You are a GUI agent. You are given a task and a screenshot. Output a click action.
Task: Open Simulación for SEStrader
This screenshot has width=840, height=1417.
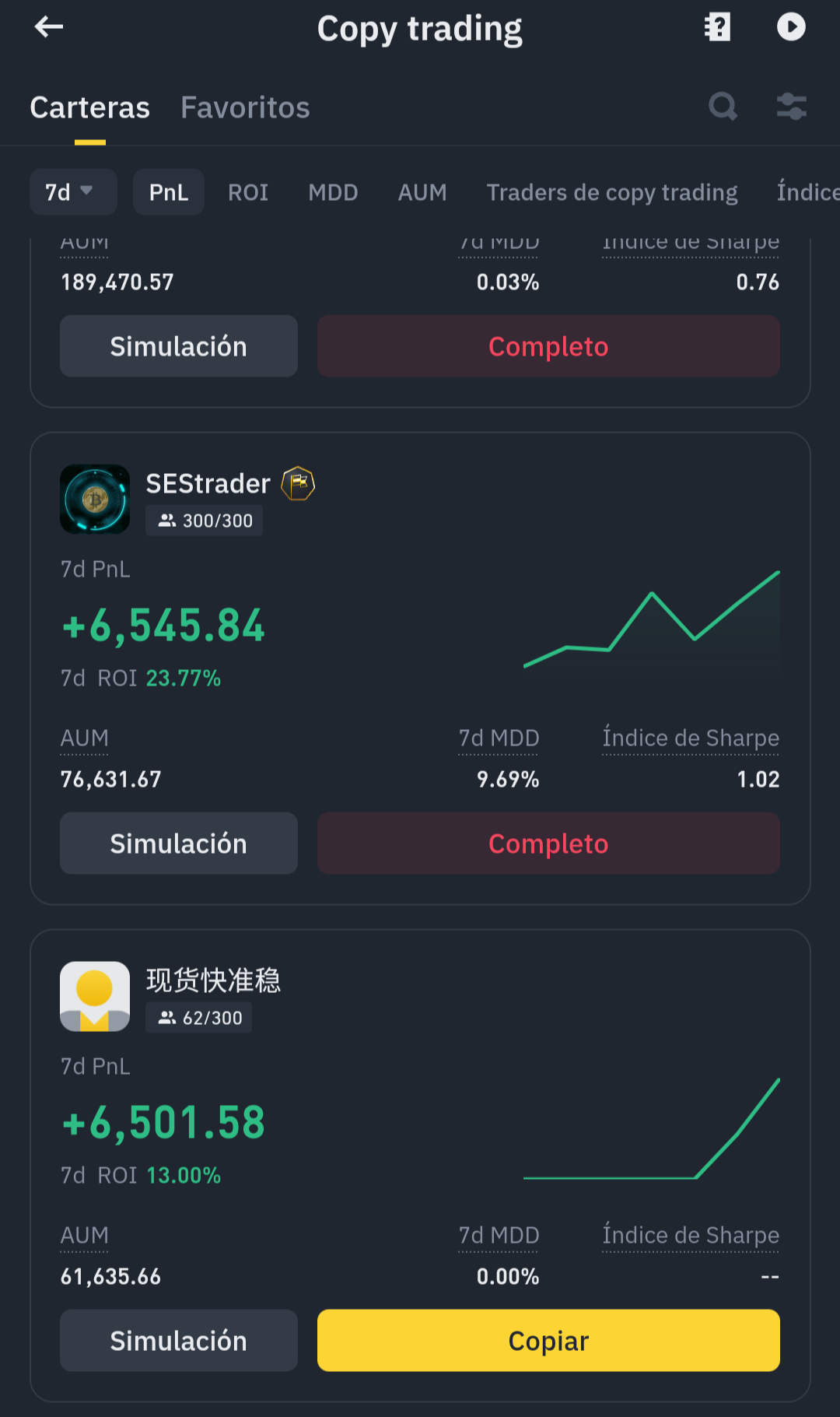pos(178,843)
